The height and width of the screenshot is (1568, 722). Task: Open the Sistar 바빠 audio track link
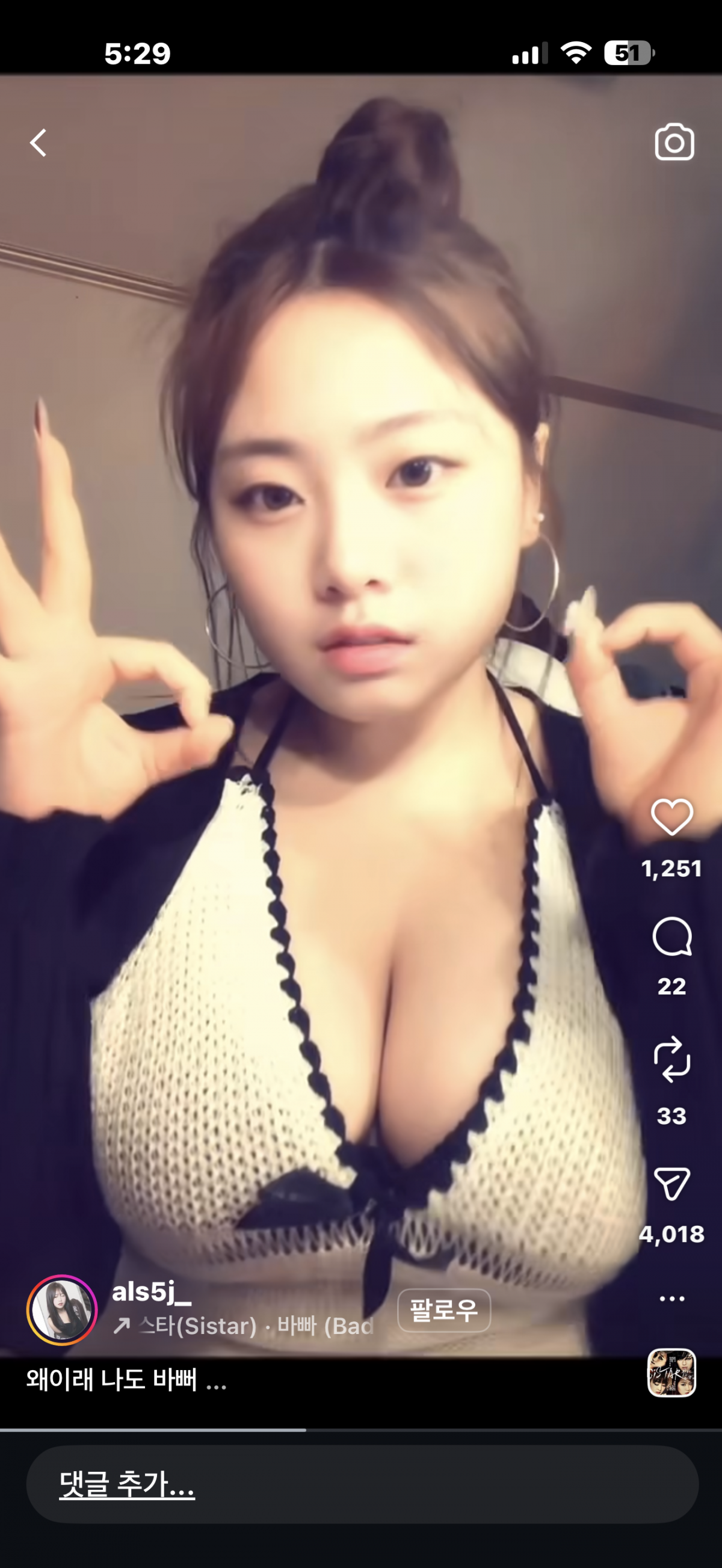click(x=244, y=1326)
